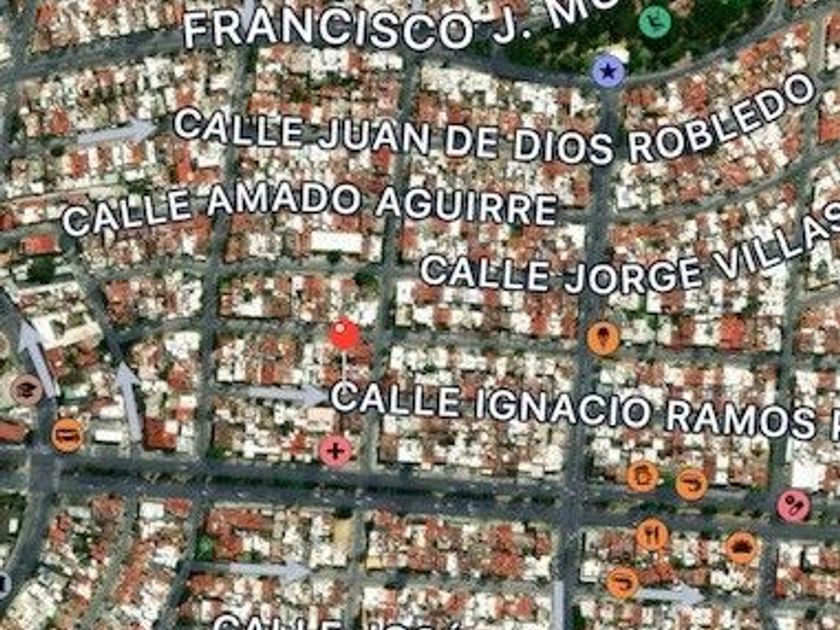Open the pink medical cross marker
The height and width of the screenshot is (630, 840).
(x=335, y=451)
